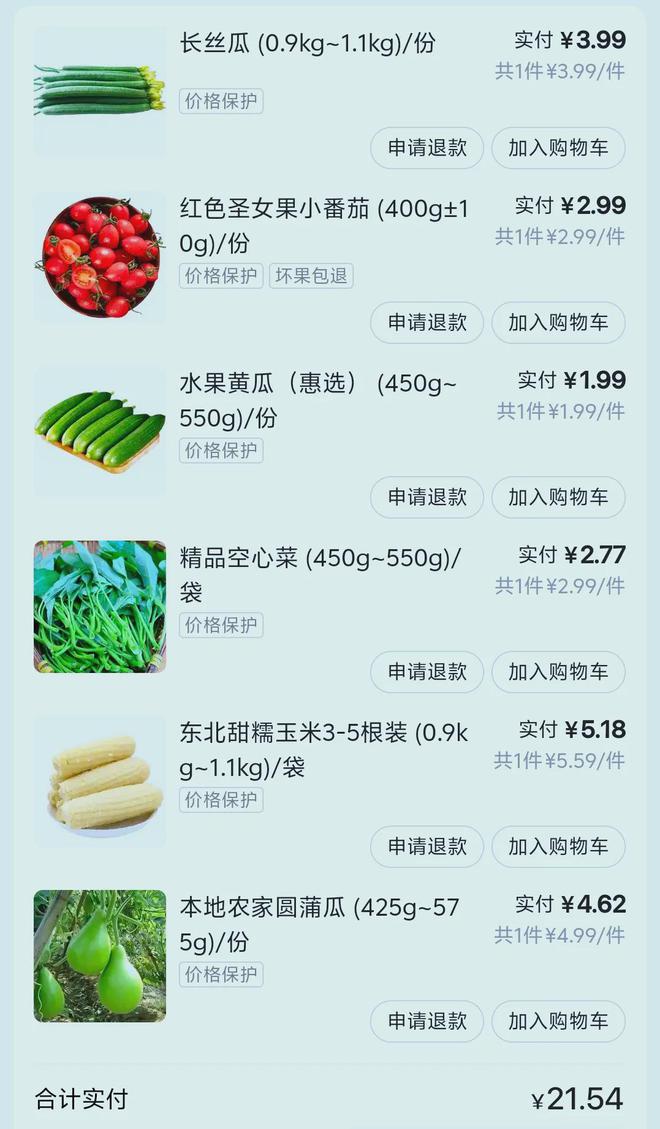Screen dimensions: 660x1129
Task: Tap 申请退款 for 红色圣女果小番茄
Action: [427, 323]
